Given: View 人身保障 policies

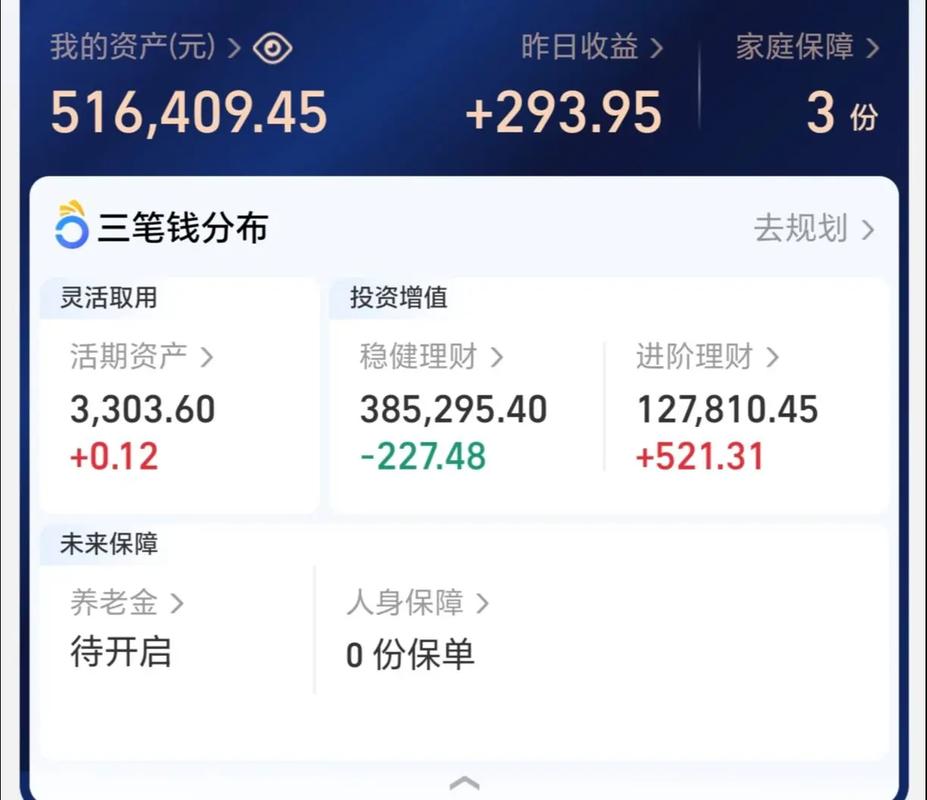Looking at the screenshot, I should pos(417,603).
